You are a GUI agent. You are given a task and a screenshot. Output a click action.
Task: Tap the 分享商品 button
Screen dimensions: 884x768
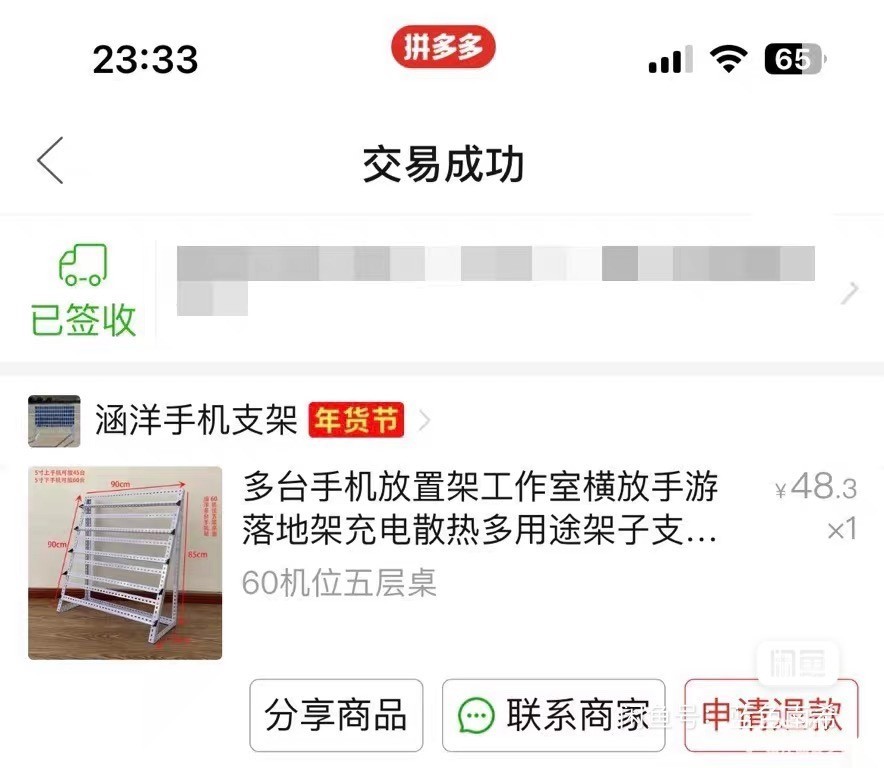point(336,715)
